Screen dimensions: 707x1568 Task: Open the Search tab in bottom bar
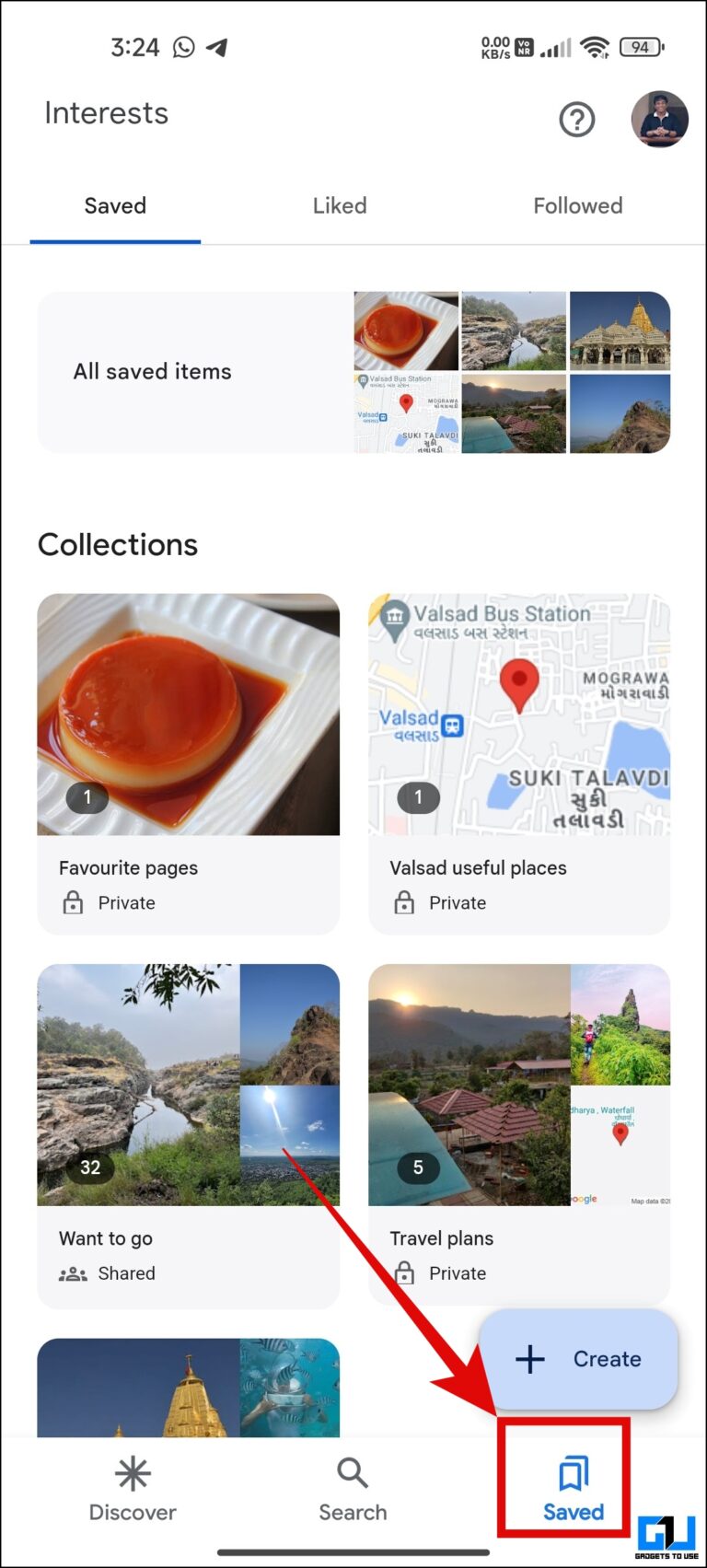click(x=353, y=1488)
